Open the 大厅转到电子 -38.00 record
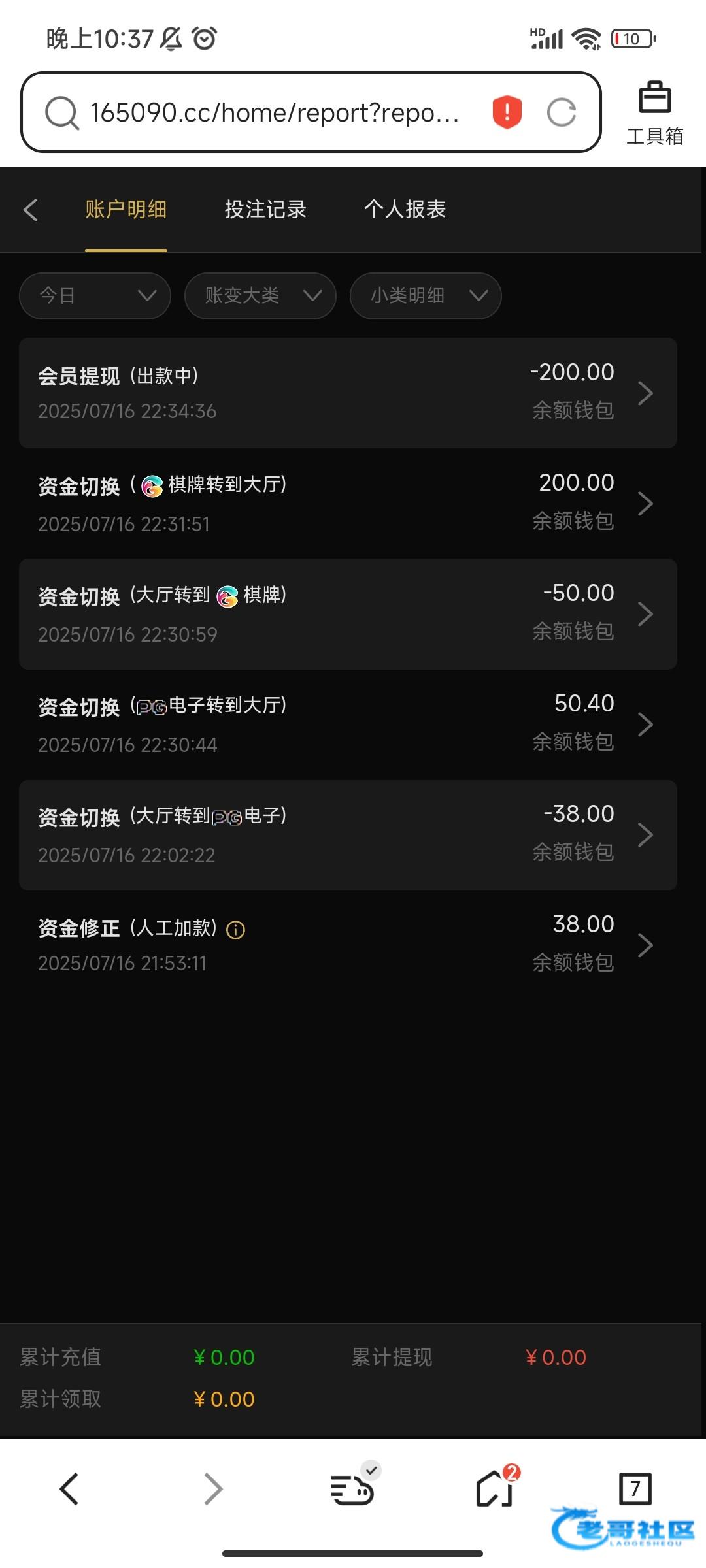 [x=348, y=834]
